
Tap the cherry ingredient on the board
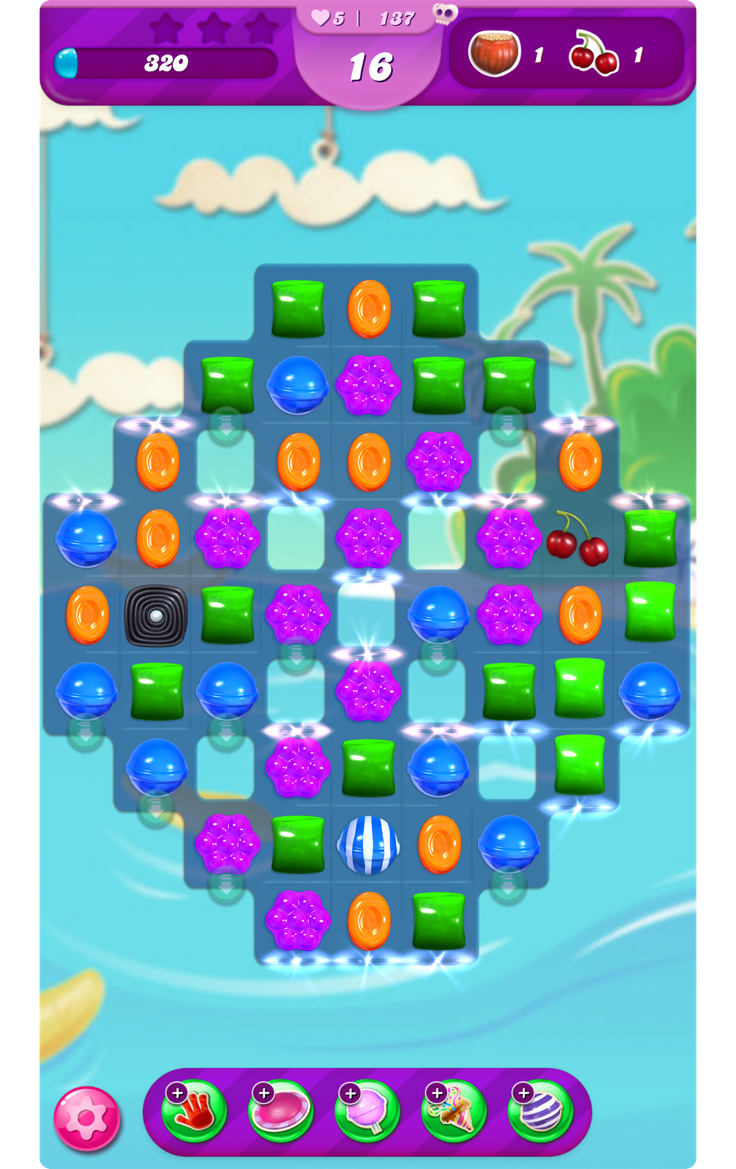[x=577, y=538]
